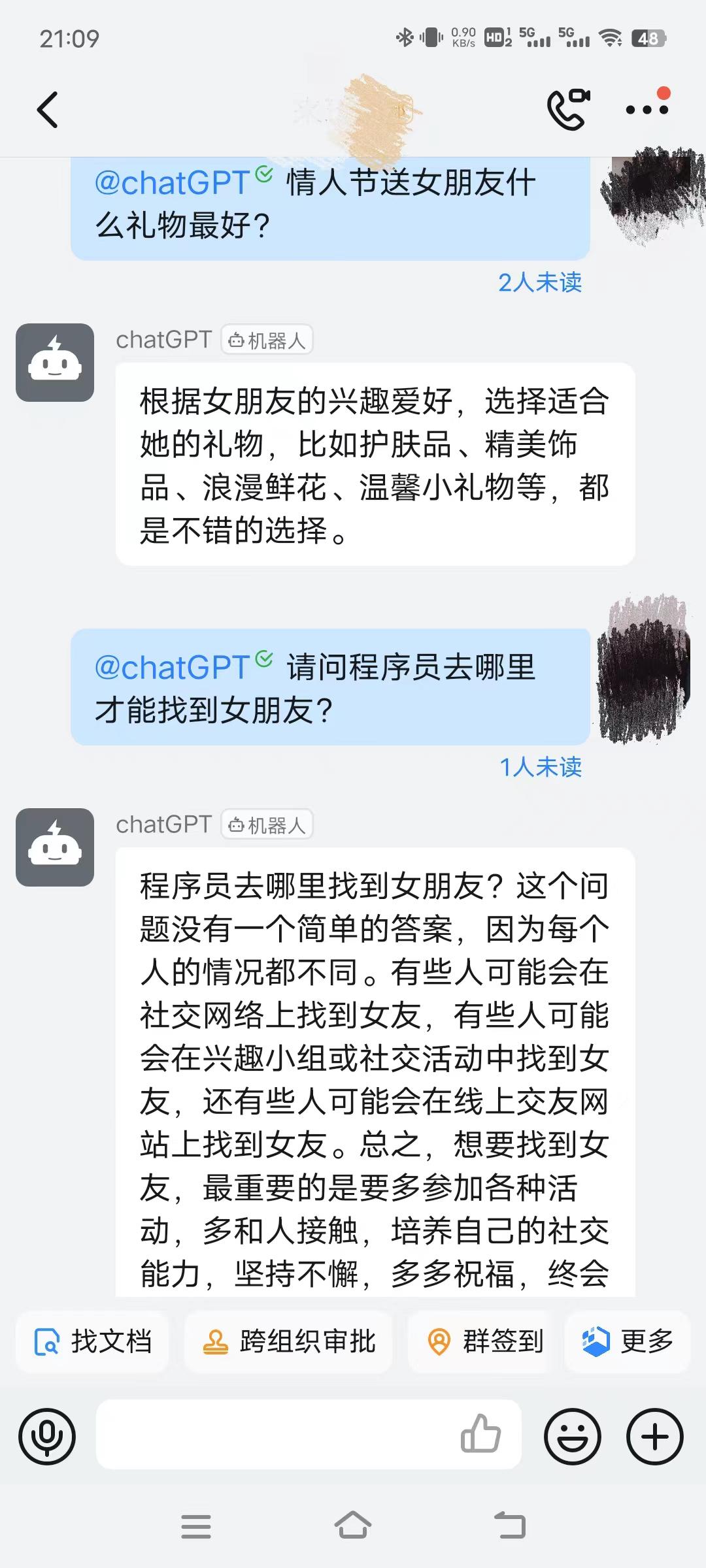Show 更多 quick actions
The width and height of the screenshot is (706, 1568).
pos(628,1342)
